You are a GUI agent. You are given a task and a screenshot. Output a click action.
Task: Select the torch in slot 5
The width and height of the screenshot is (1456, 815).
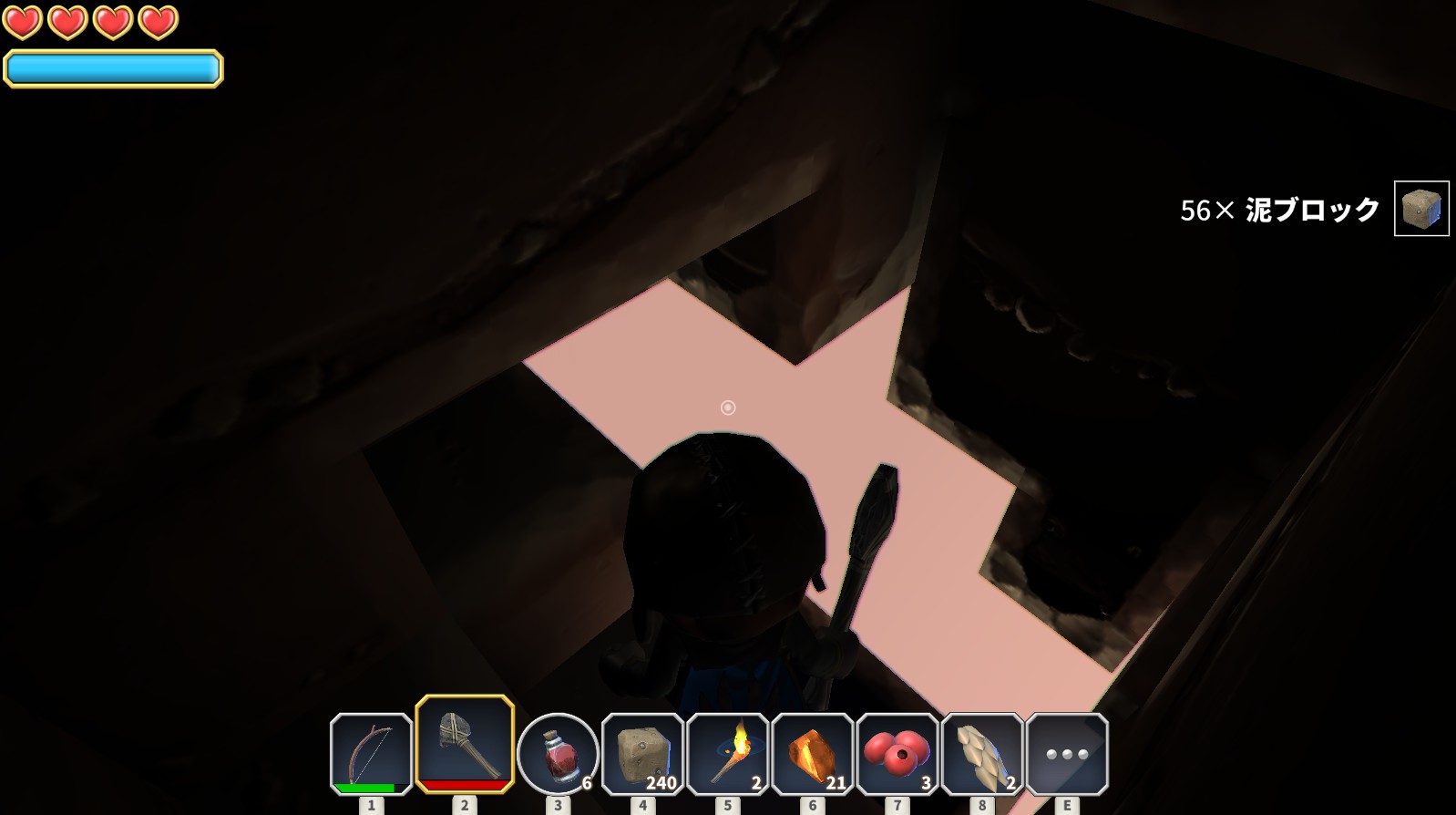[727, 754]
